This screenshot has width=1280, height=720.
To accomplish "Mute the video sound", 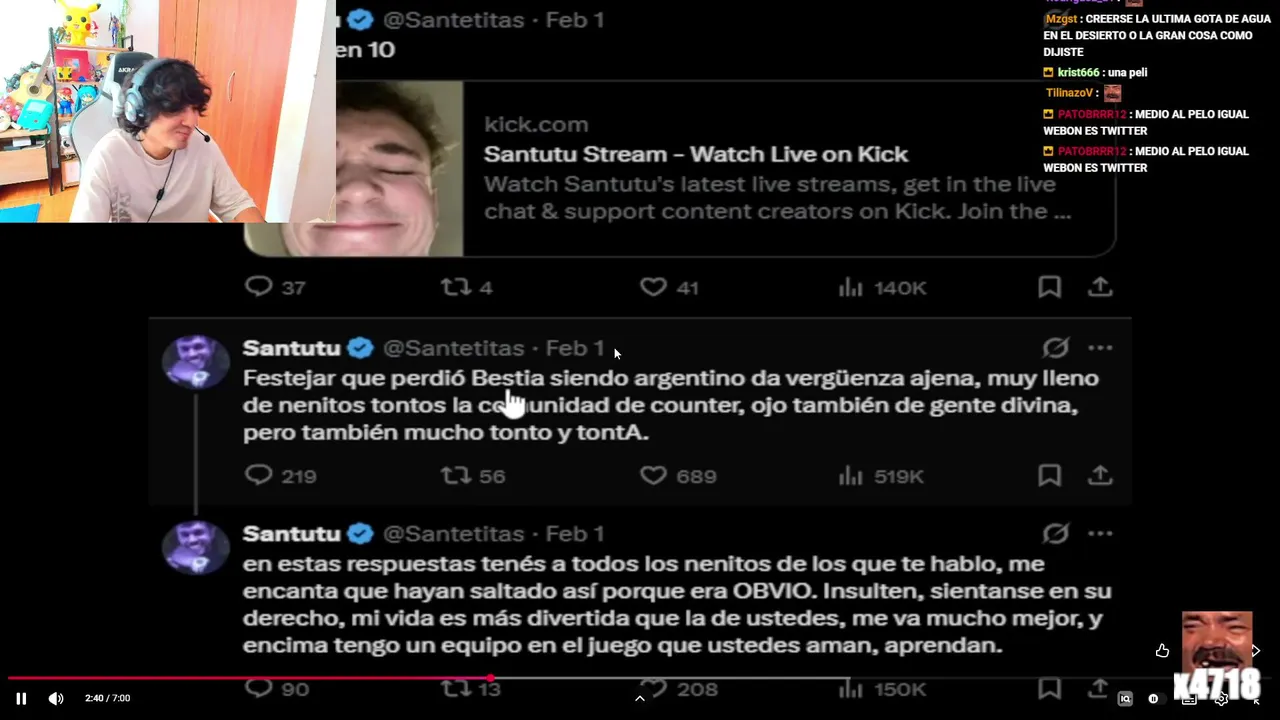I will tap(56, 698).
